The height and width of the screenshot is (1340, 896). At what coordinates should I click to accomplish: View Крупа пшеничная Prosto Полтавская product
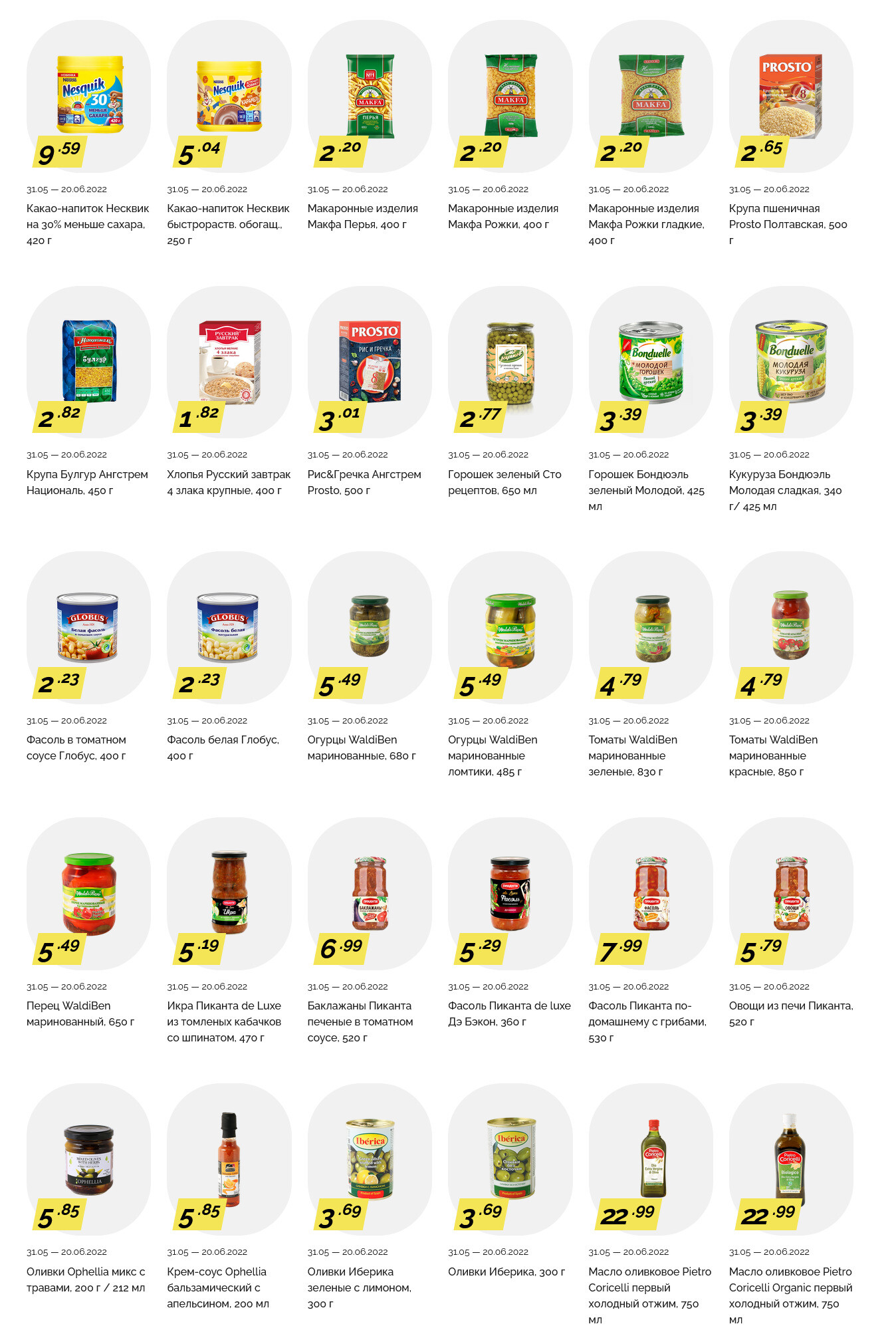pos(791,95)
